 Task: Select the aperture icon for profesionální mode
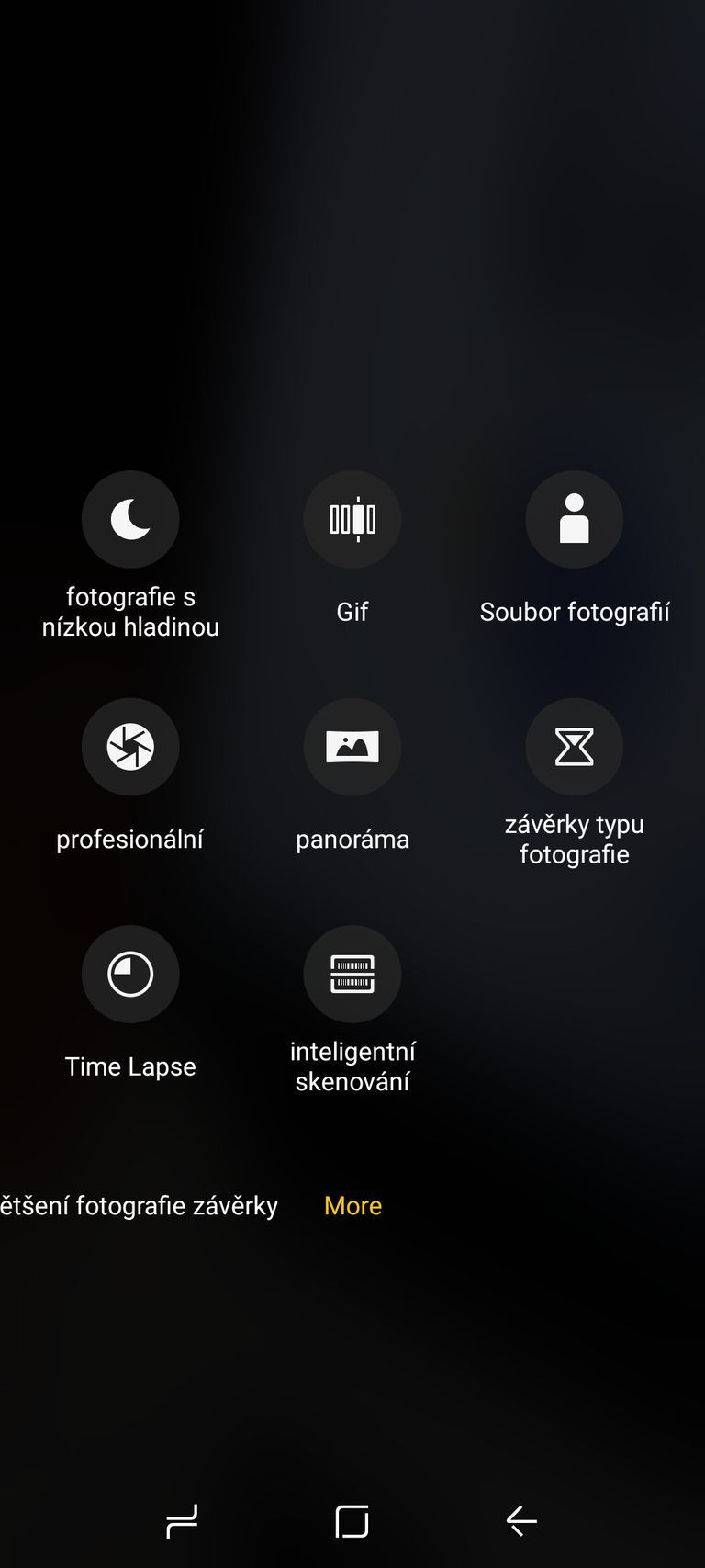(x=130, y=747)
